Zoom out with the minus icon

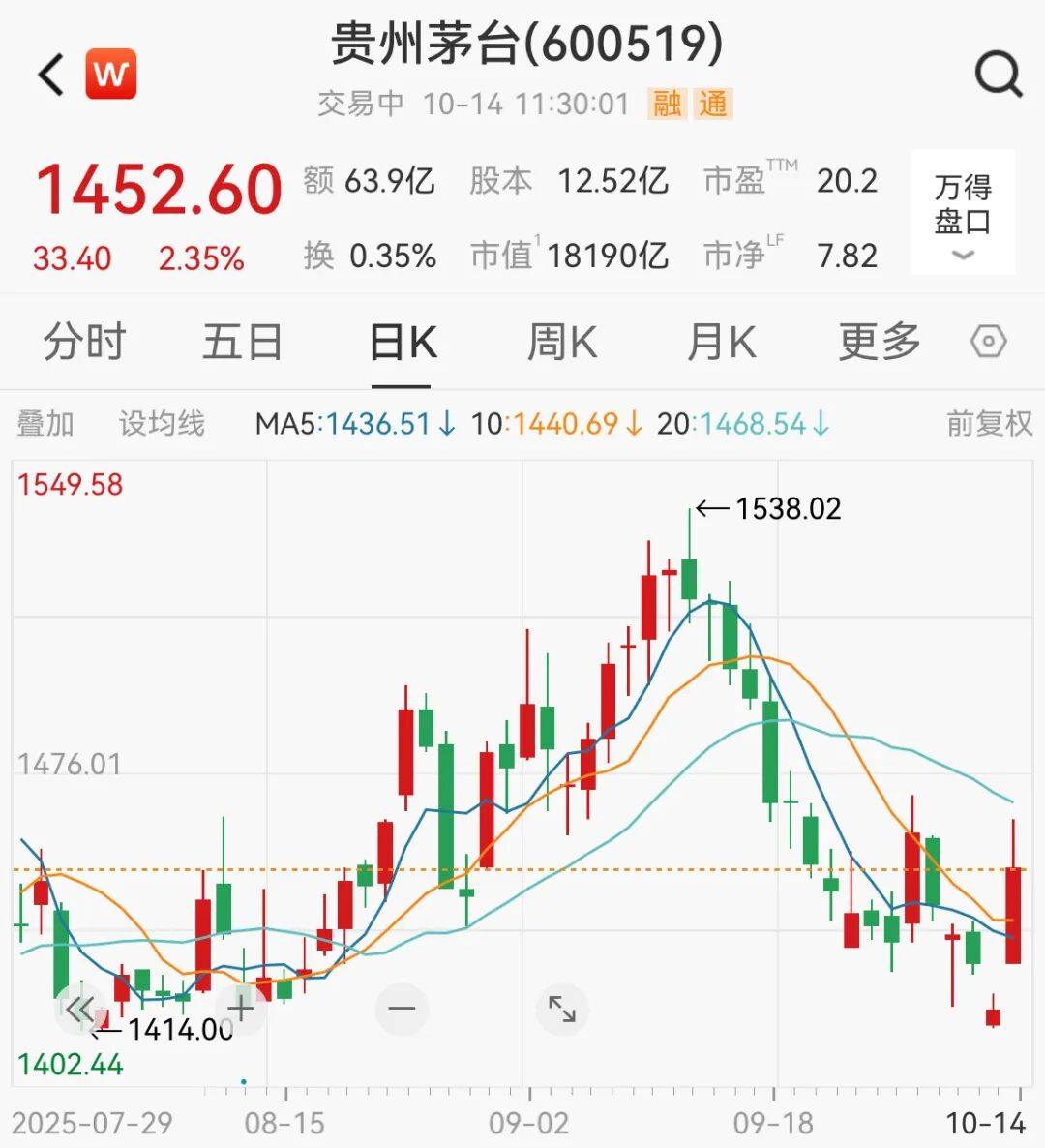coord(401,1008)
